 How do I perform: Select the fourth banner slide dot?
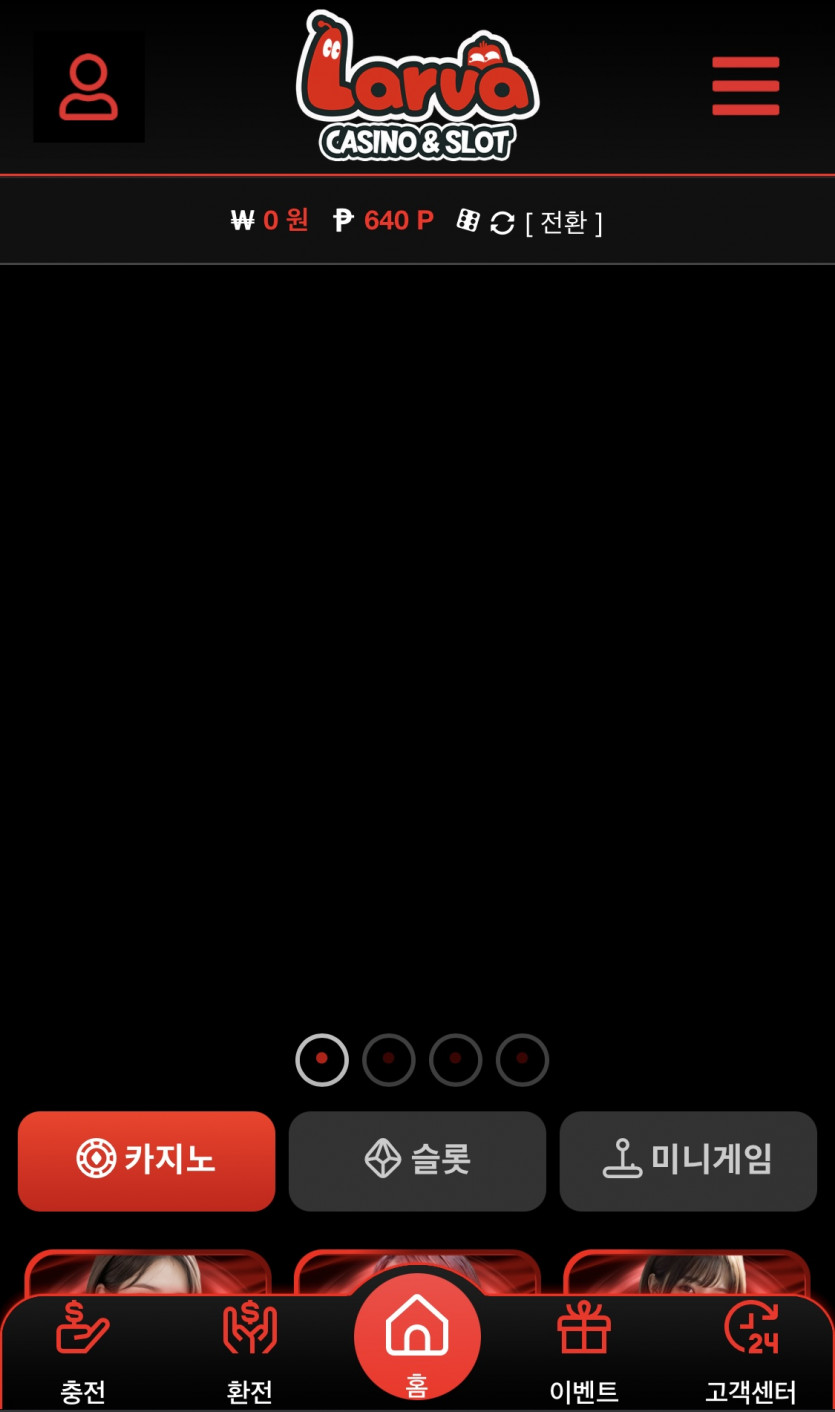pyautogui.click(x=522, y=1059)
